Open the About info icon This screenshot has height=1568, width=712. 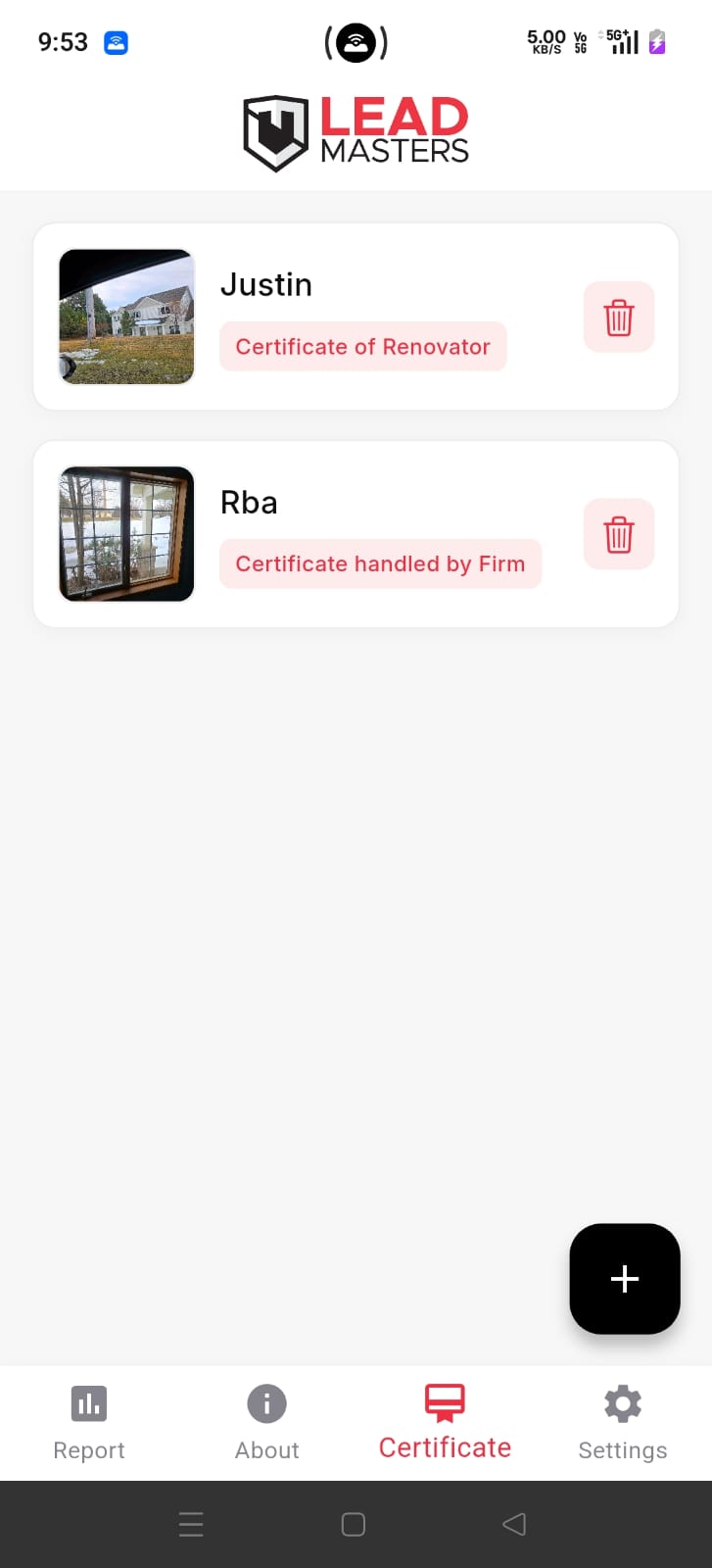pyautogui.click(x=266, y=1403)
